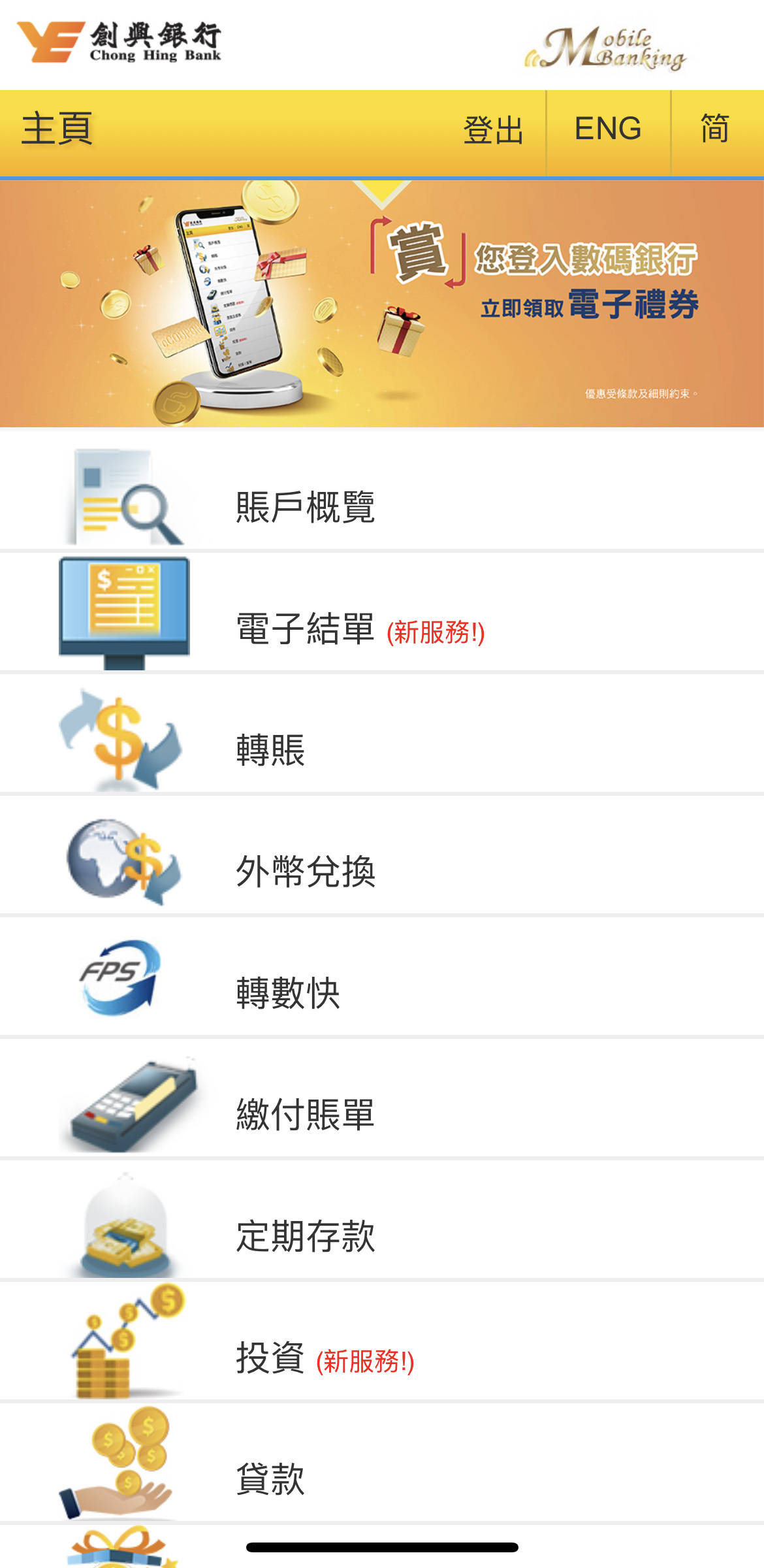Tap 登出 to log out

point(493,129)
